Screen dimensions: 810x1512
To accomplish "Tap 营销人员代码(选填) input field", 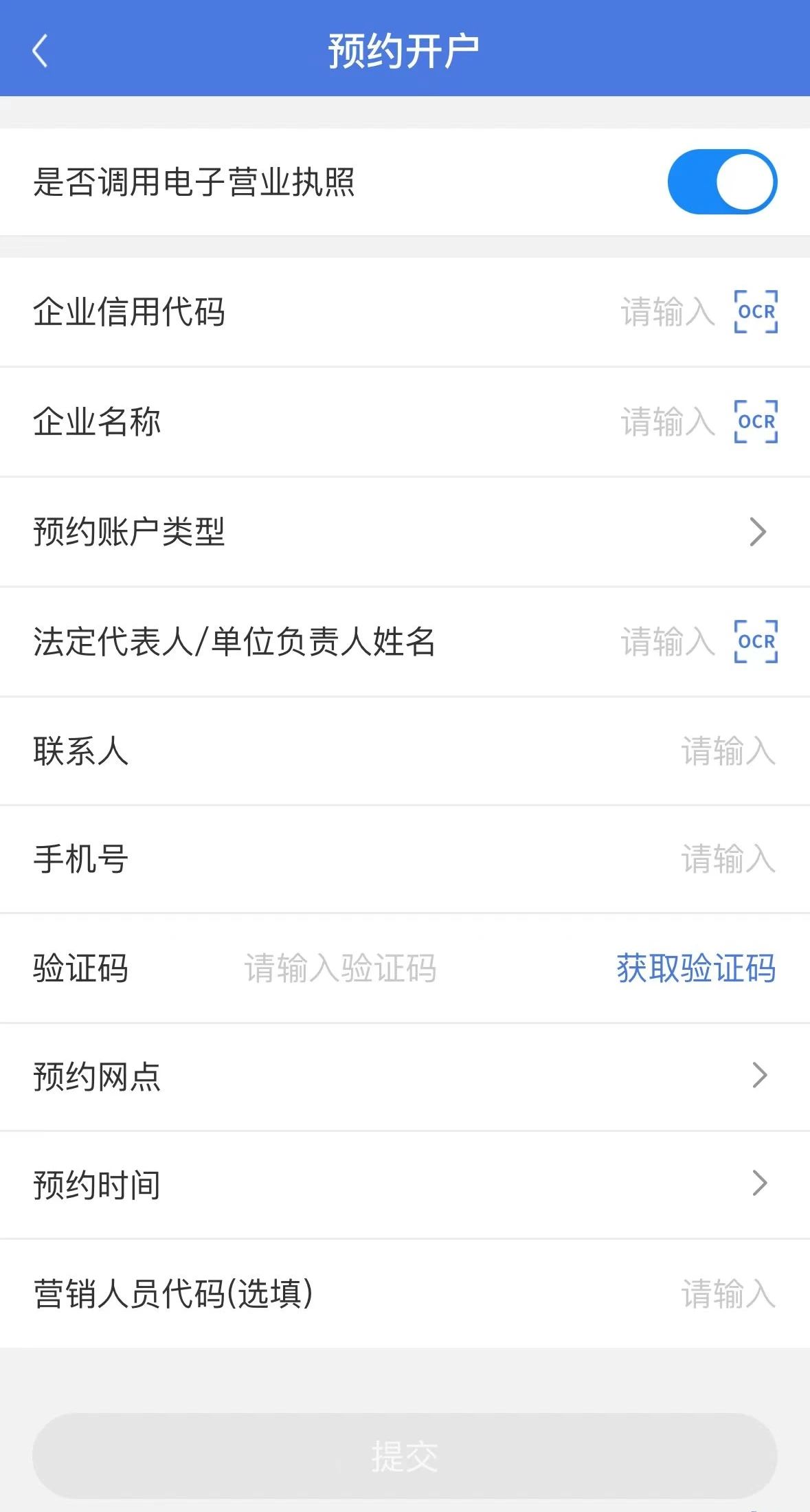I will click(727, 1293).
